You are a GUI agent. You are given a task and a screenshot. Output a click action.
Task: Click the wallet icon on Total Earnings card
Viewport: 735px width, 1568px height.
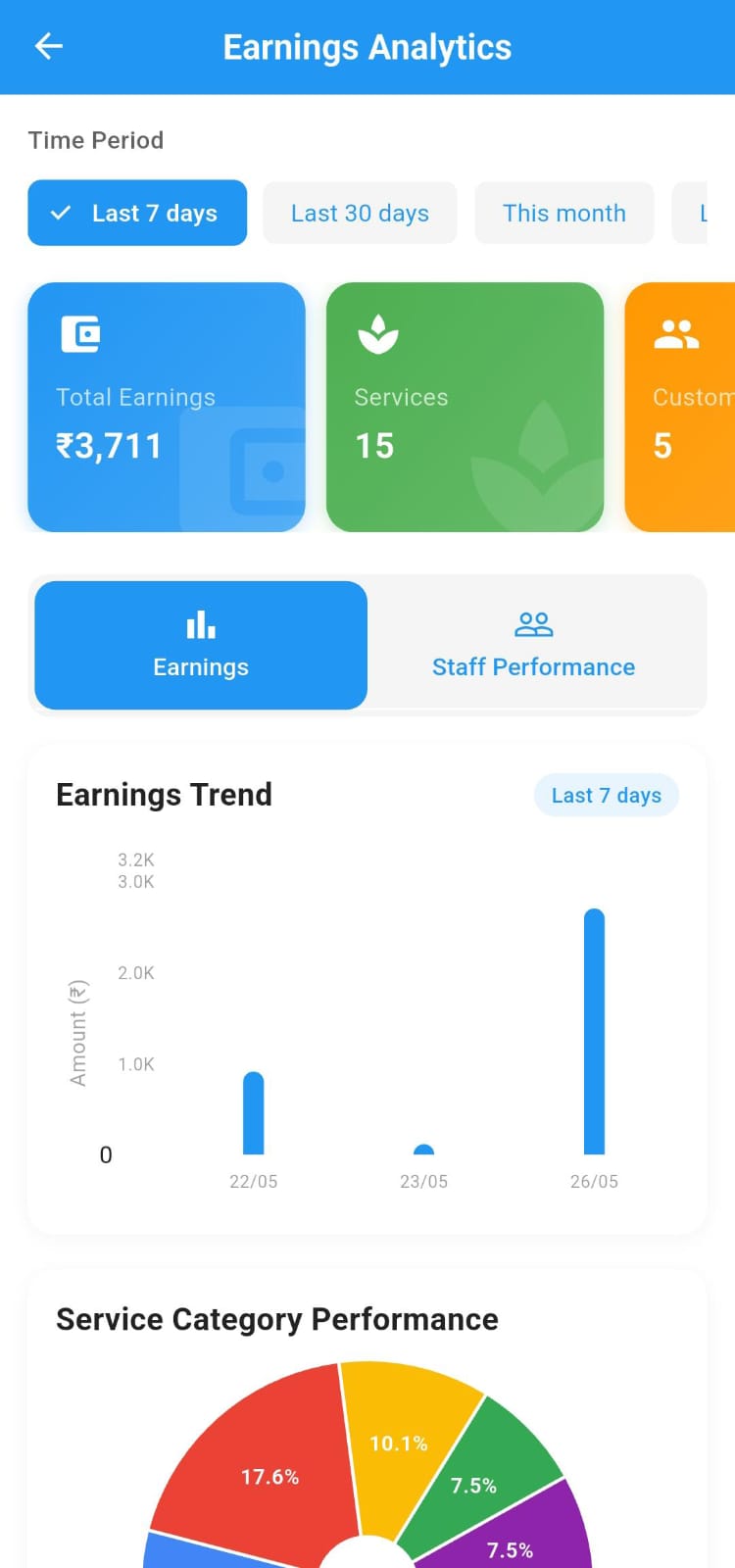(x=80, y=333)
